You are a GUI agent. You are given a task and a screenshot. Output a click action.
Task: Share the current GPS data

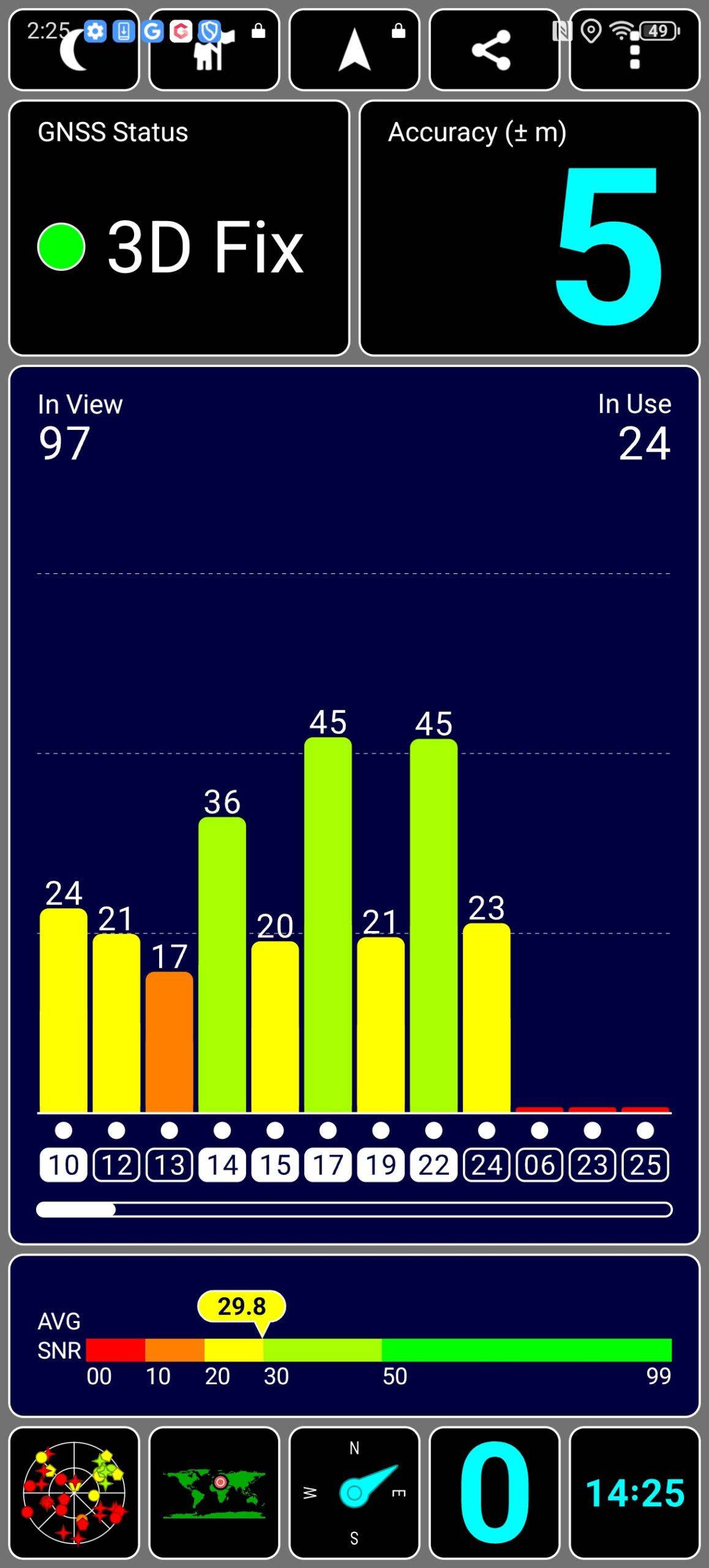tap(495, 50)
